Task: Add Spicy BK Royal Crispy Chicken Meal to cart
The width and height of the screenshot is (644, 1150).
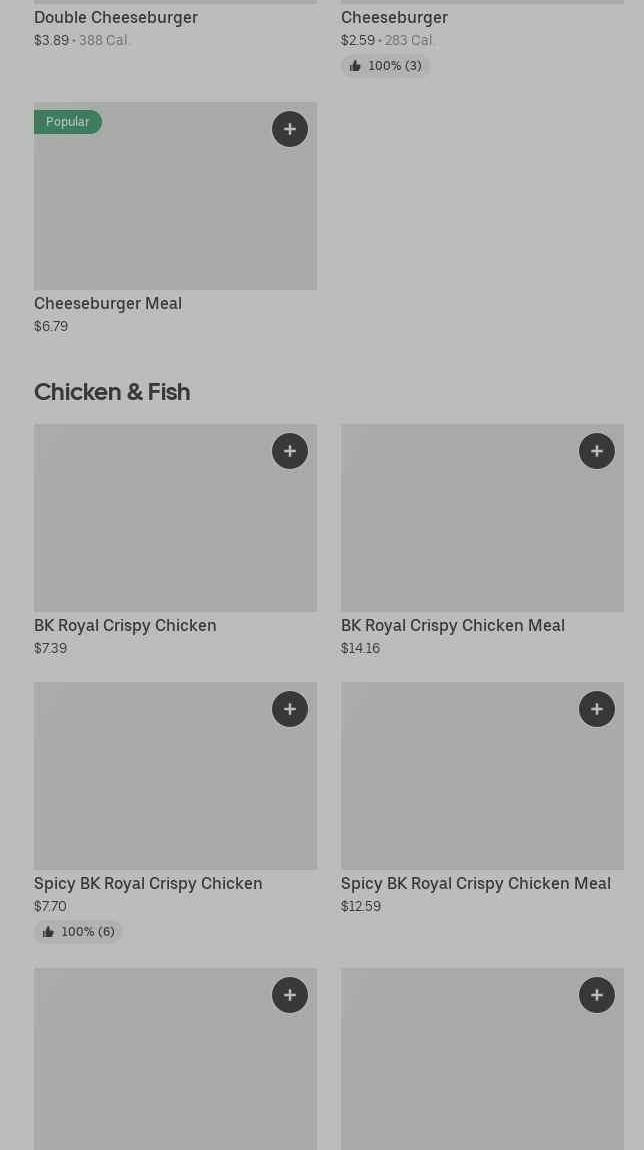Action: pyautogui.click(x=597, y=709)
